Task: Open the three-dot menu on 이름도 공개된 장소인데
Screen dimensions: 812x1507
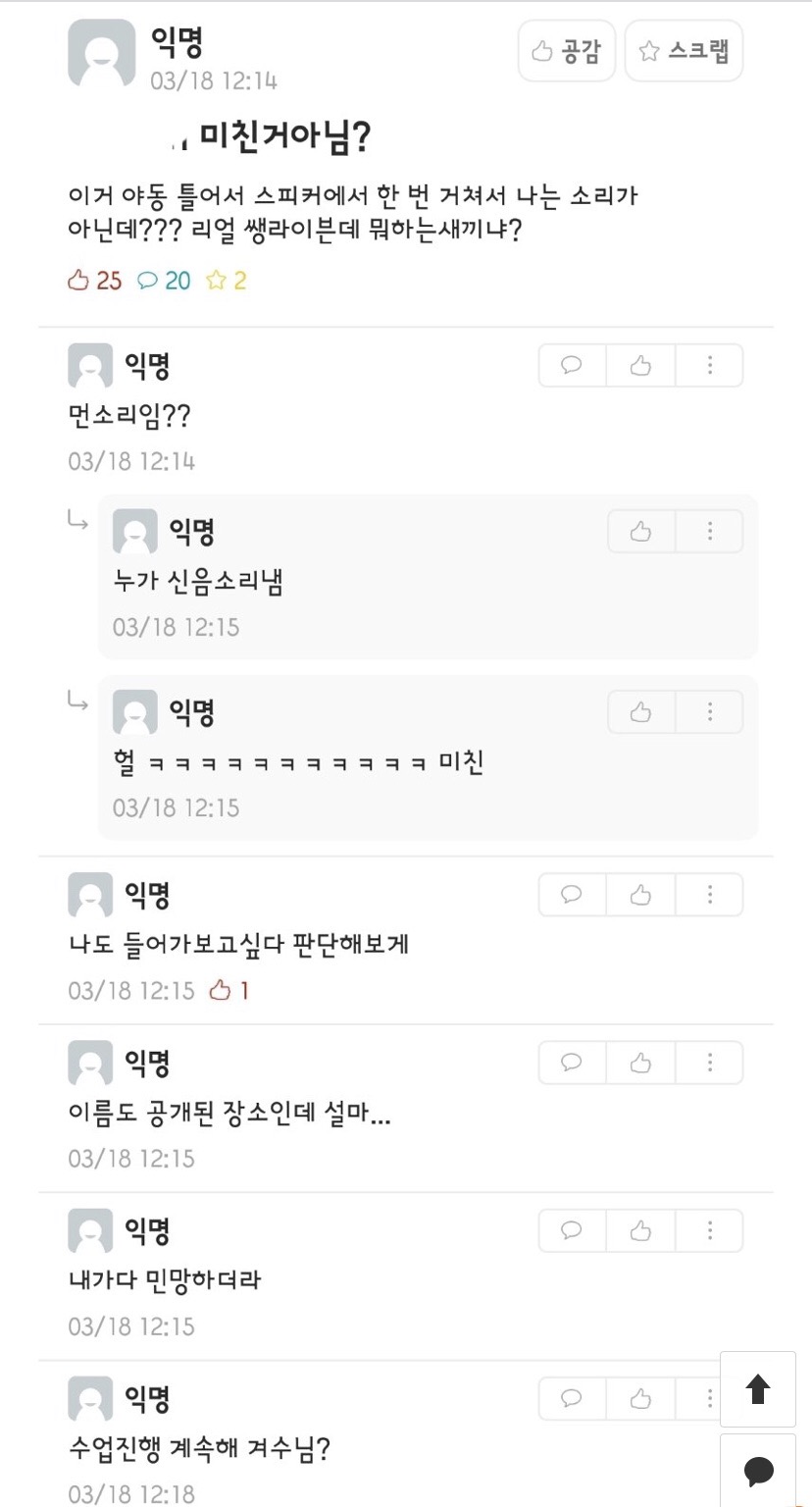Action: [x=709, y=1063]
